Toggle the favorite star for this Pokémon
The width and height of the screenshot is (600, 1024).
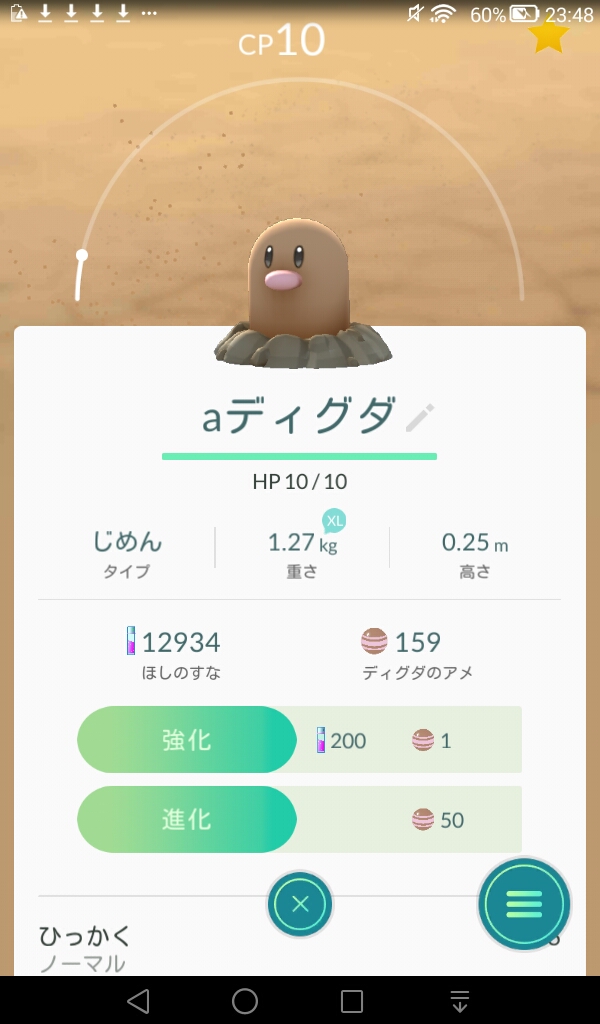pyautogui.click(x=548, y=35)
